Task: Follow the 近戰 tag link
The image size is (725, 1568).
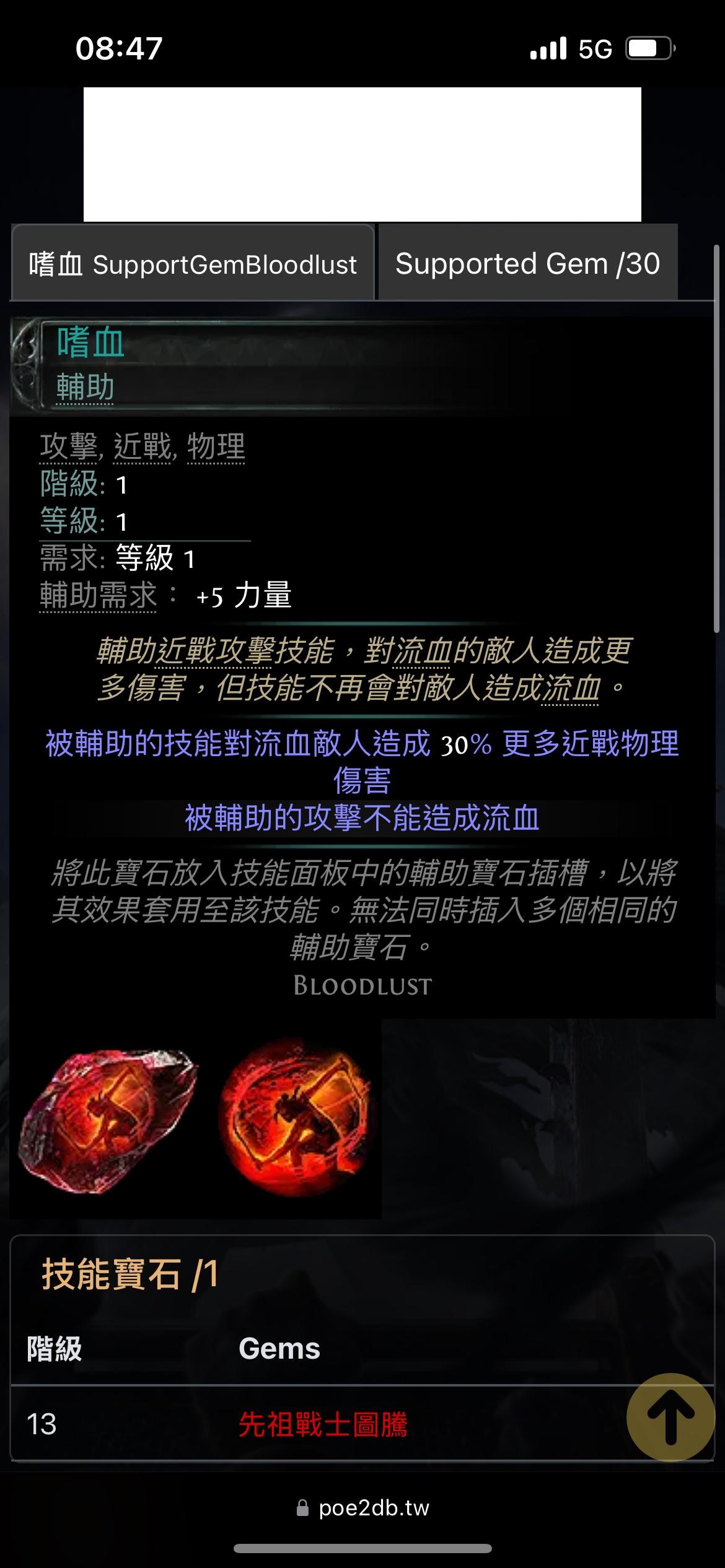Action: [142, 446]
